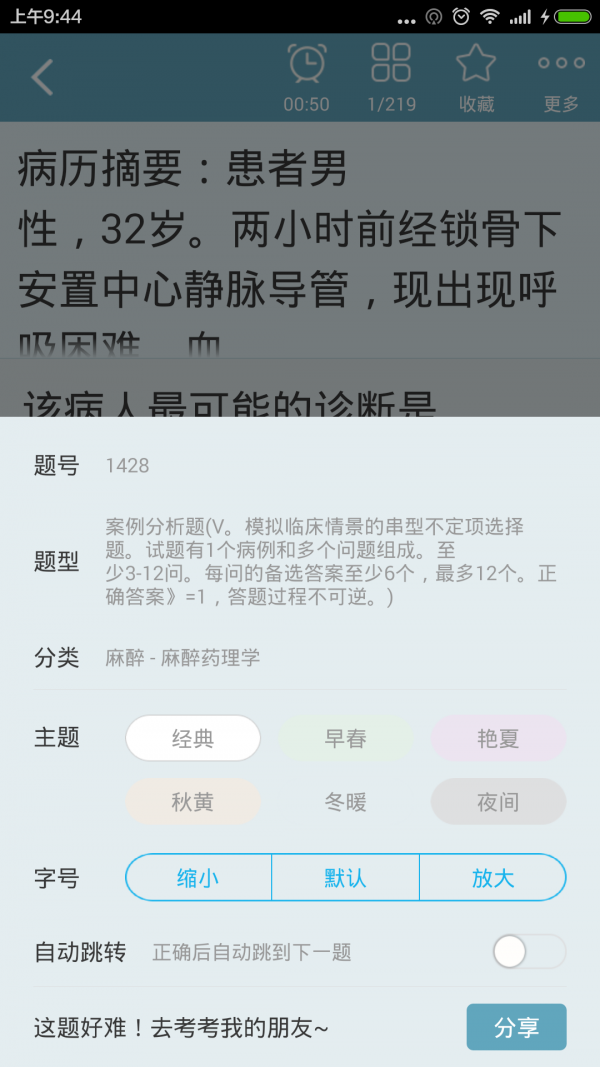Apply the 艳夏 theme

tap(498, 738)
